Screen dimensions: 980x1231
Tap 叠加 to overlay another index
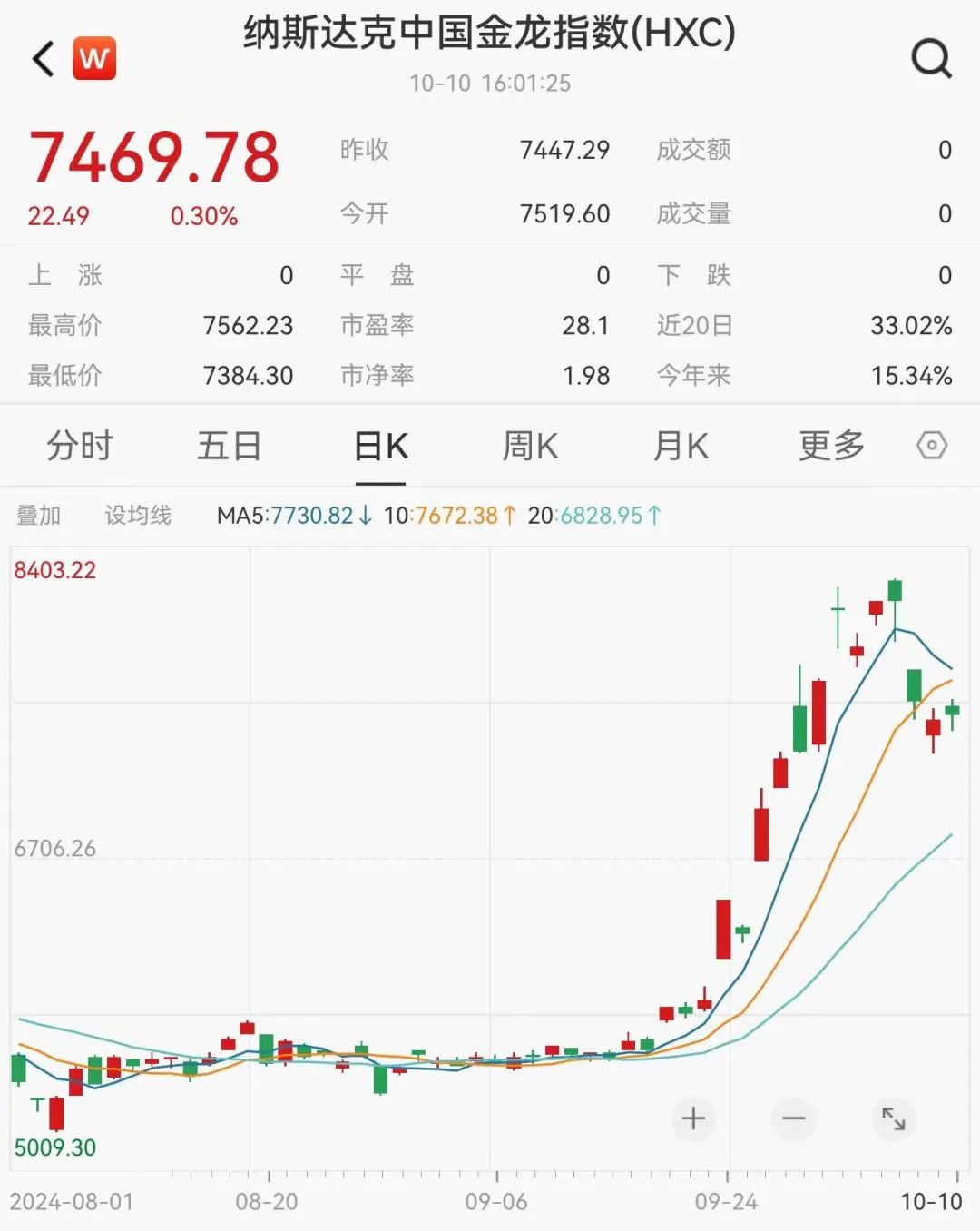[x=39, y=516]
